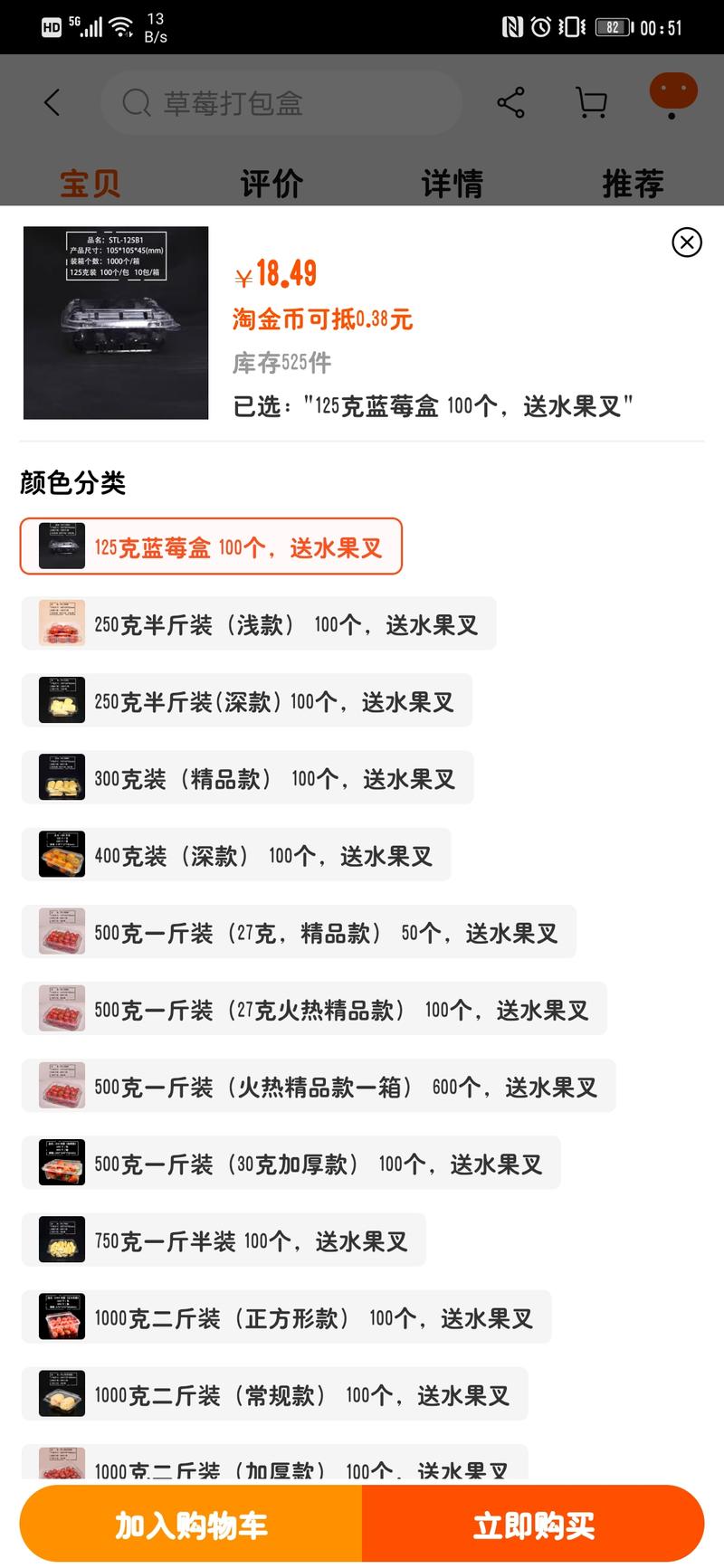The width and height of the screenshot is (724, 1568).
Task: Tap the back arrow
Action: tap(52, 102)
